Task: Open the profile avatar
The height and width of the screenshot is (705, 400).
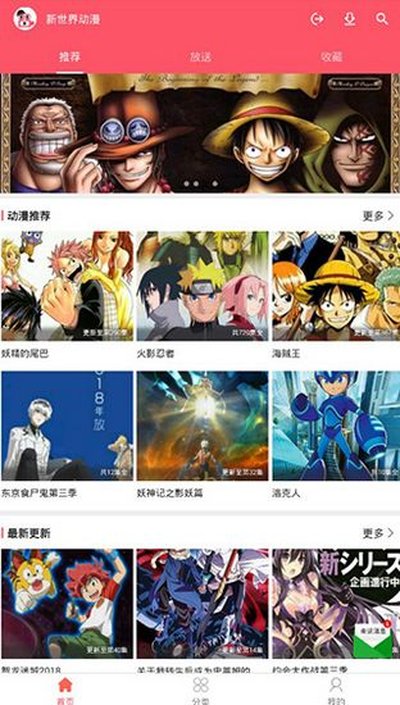Action: (x=25, y=19)
